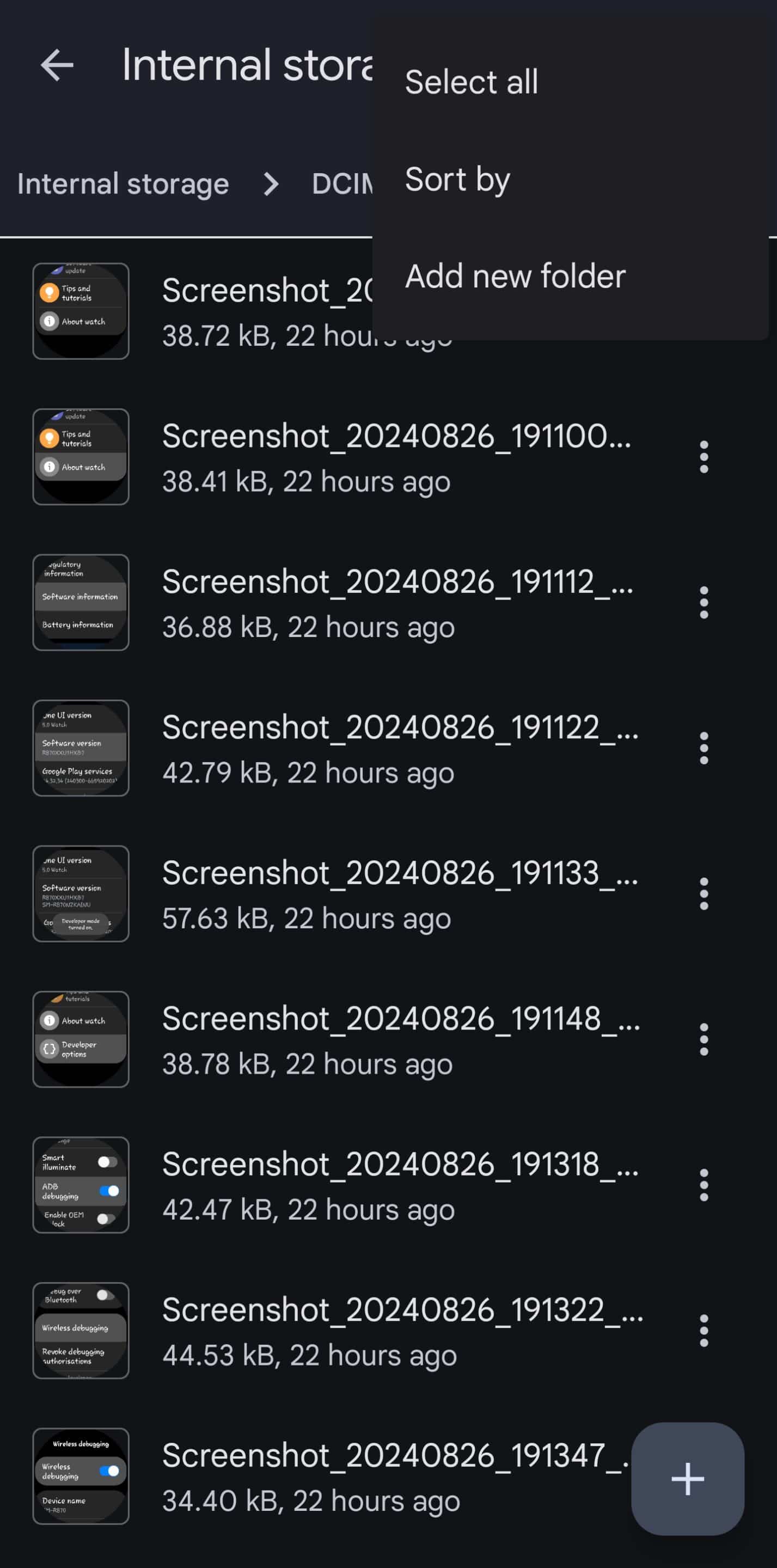Open more options for Screenshot_20240826_191100

(x=704, y=457)
